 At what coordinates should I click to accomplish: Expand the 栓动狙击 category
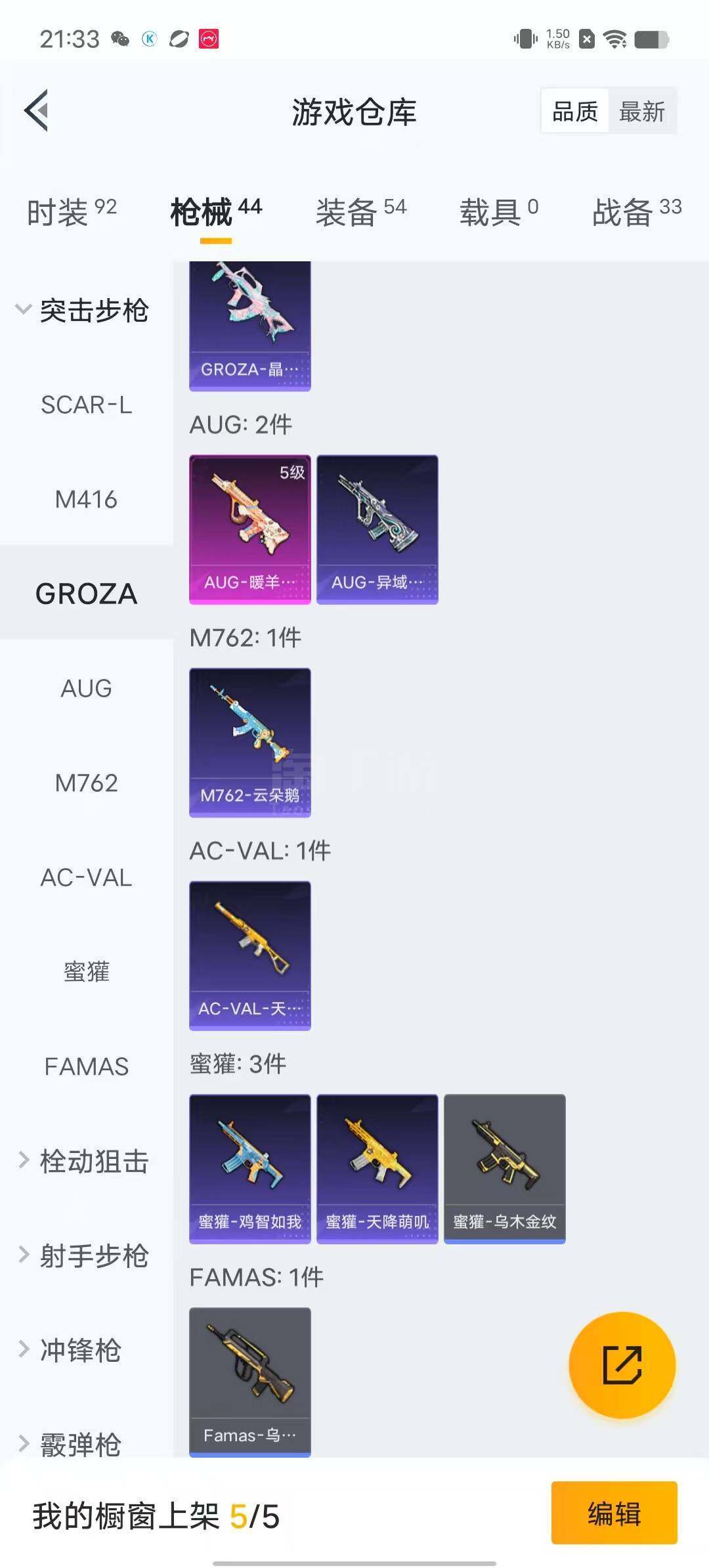pyautogui.click(x=82, y=1161)
